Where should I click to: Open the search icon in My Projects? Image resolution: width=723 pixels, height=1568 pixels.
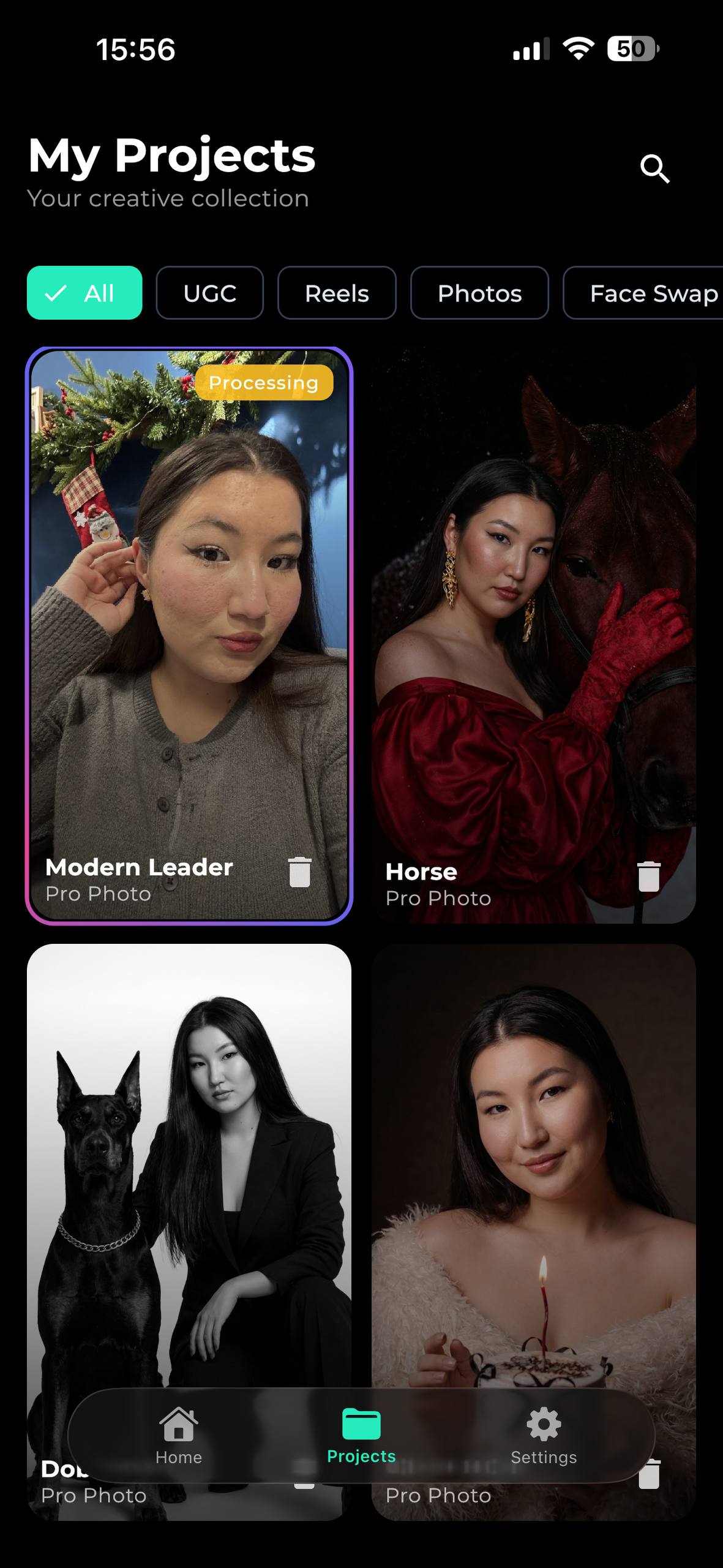tap(654, 168)
